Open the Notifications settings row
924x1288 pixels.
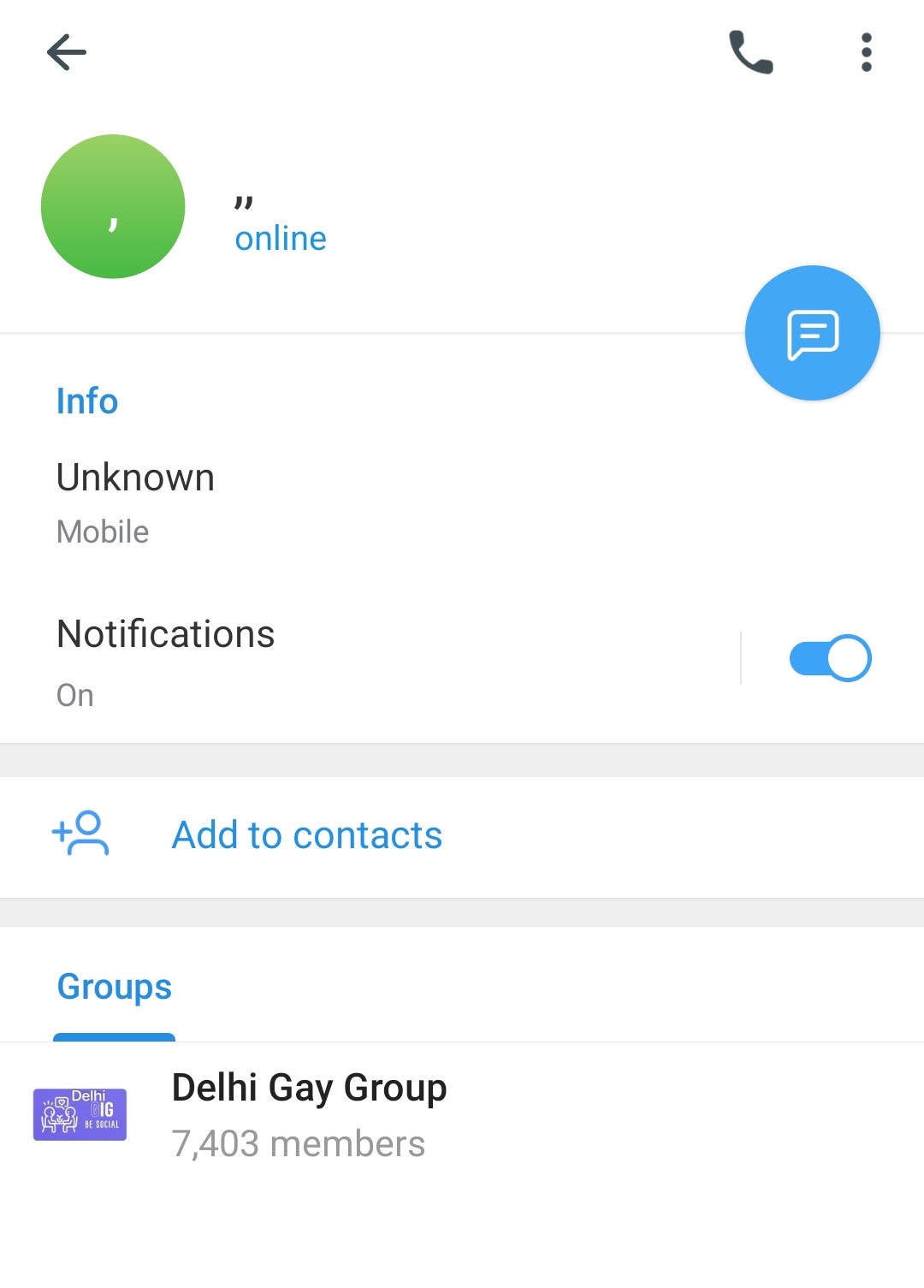pyautogui.click(x=342, y=661)
